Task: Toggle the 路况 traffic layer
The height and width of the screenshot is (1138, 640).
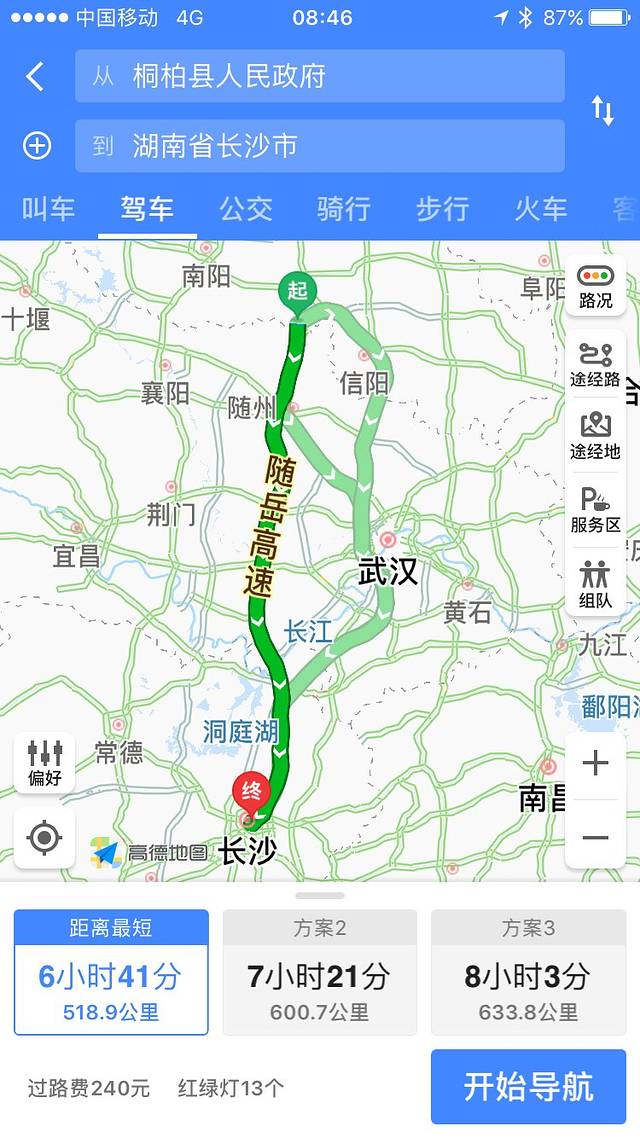Action: (x=595, y=286)
